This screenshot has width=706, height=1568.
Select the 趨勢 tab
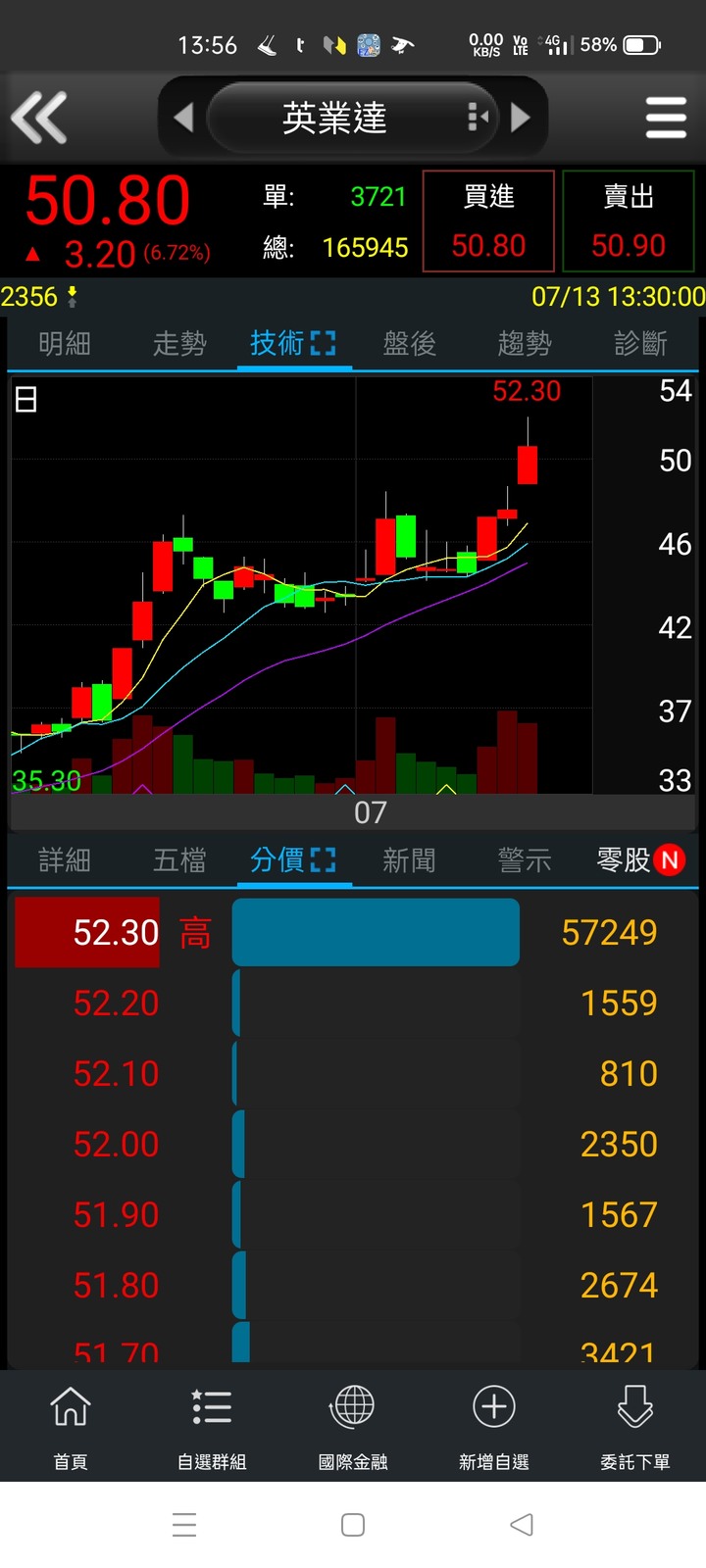[525, 344]
